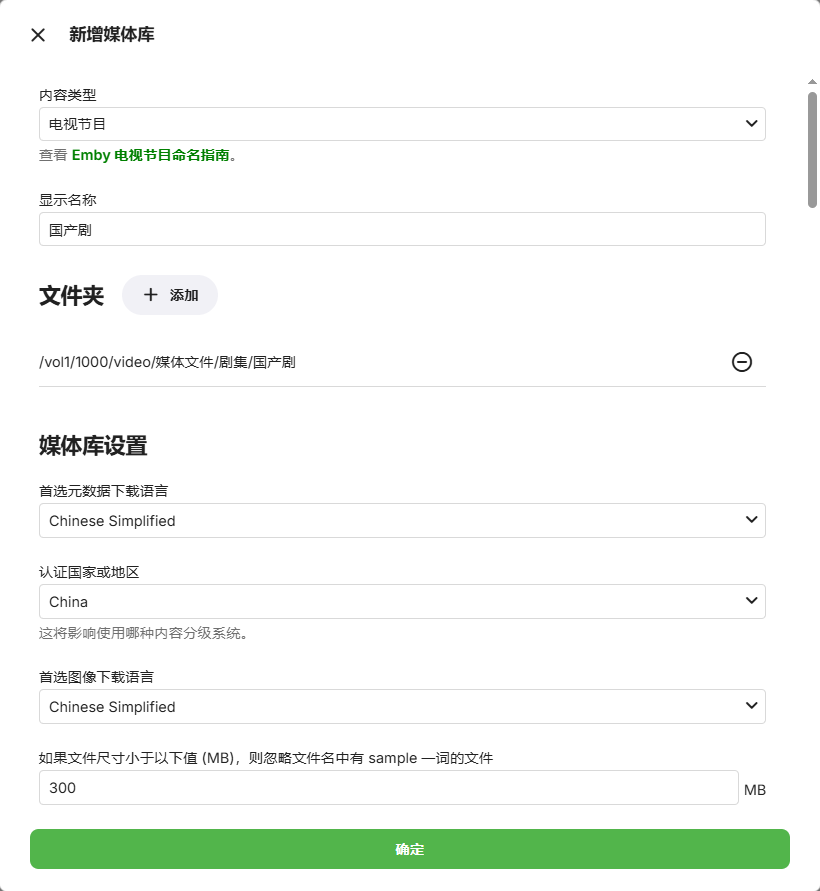Remove the 国产剧 folder path
The height and width of the screenshot is (891, 820).
click(742, 362)
